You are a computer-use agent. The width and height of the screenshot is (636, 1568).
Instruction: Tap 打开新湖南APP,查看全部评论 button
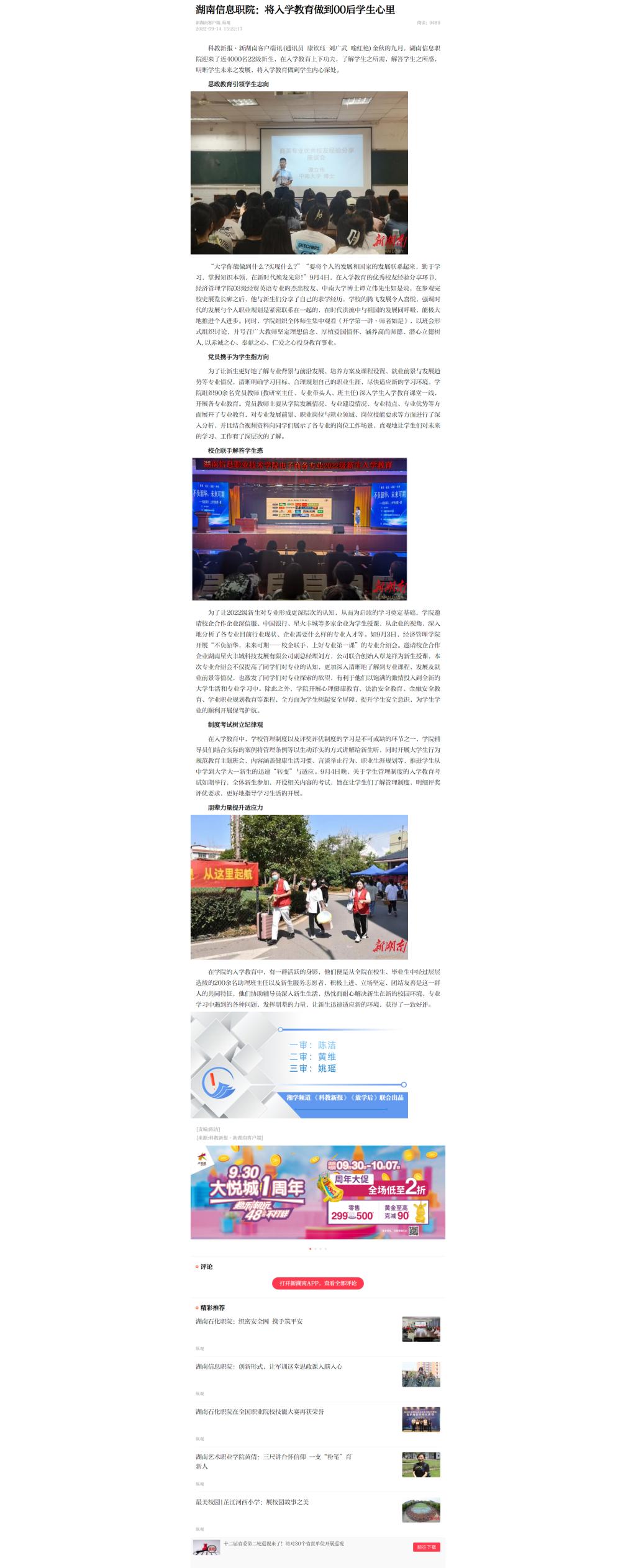coord(317,1283)
